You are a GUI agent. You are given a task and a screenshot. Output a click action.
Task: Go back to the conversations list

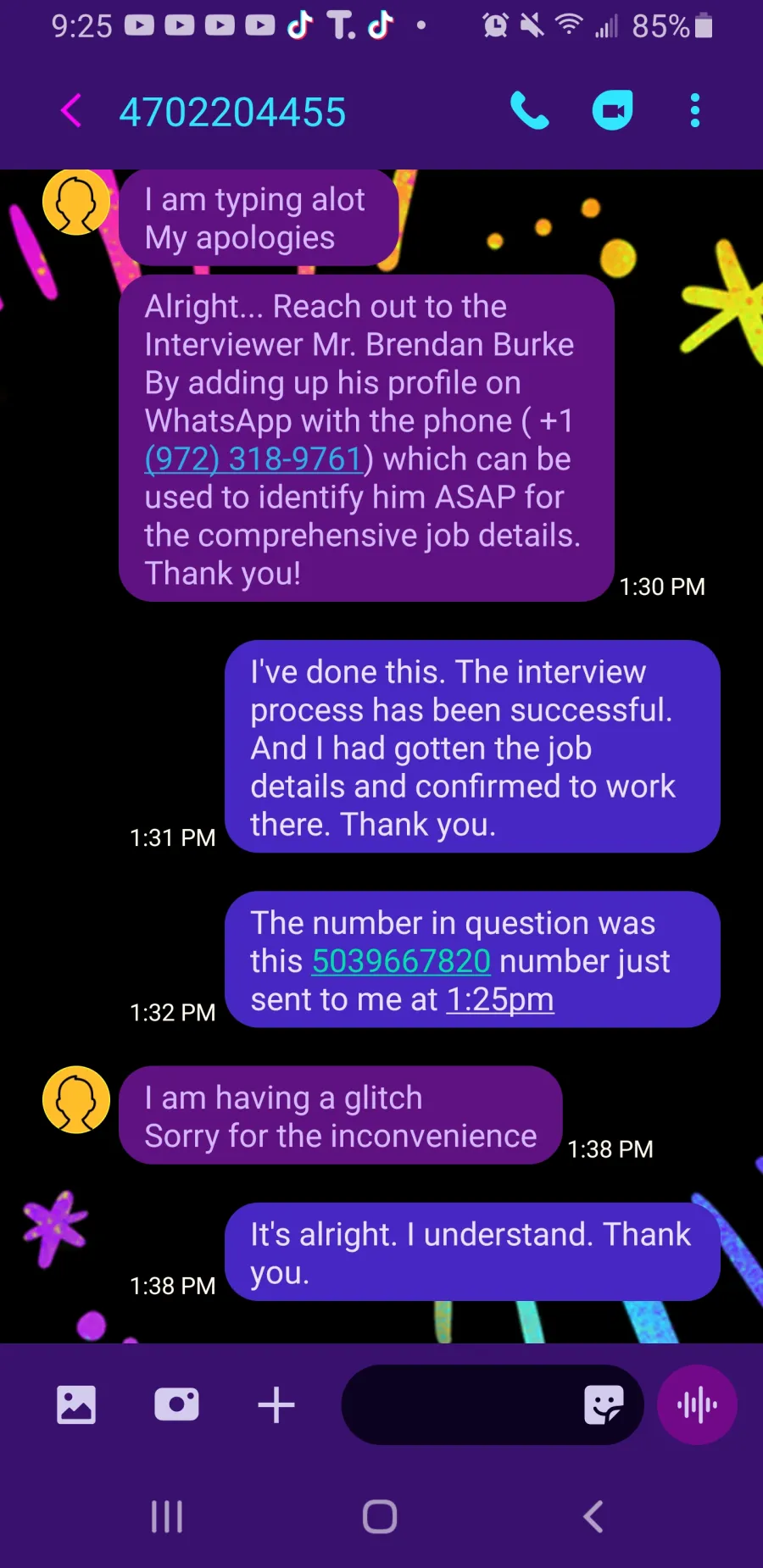(x=71, y=111)
